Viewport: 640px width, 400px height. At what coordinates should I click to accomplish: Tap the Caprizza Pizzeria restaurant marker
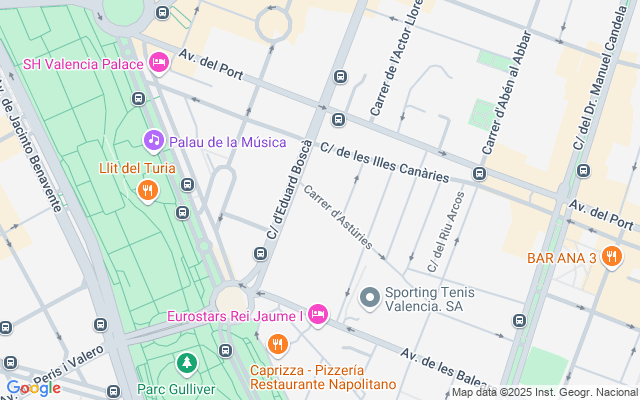pos(278,345)
